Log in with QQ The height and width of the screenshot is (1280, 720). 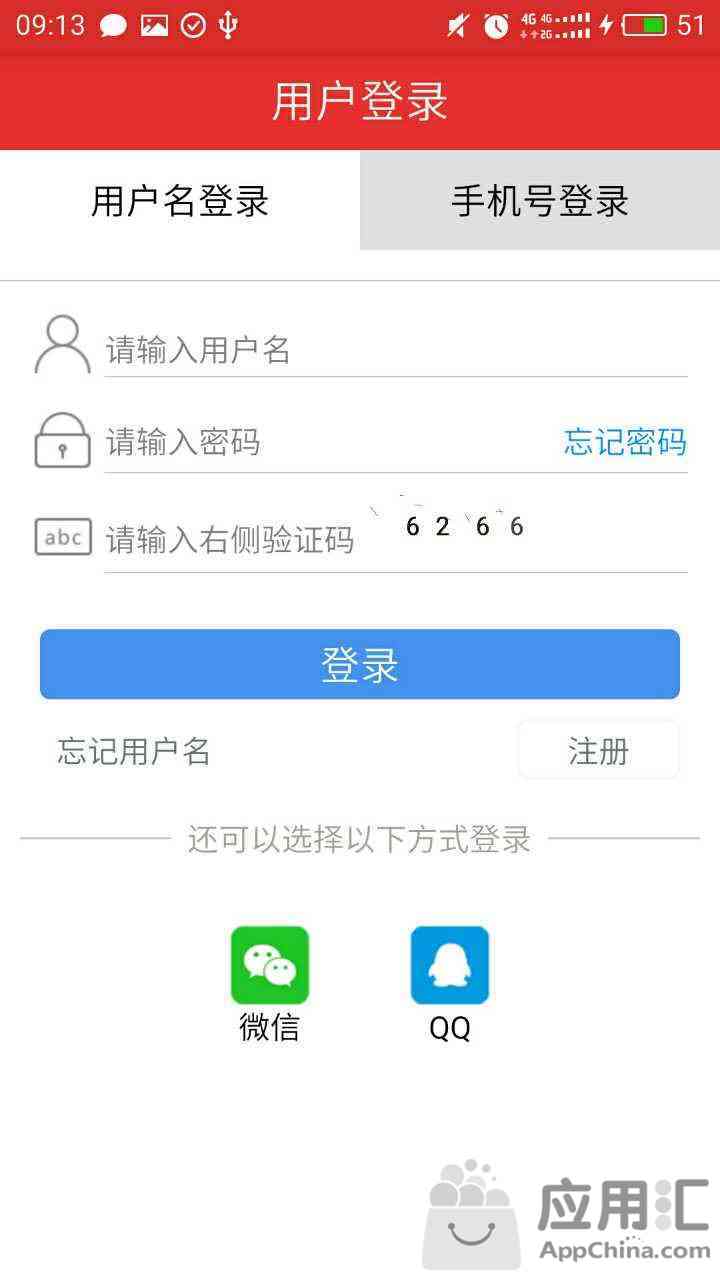(450, 966)
